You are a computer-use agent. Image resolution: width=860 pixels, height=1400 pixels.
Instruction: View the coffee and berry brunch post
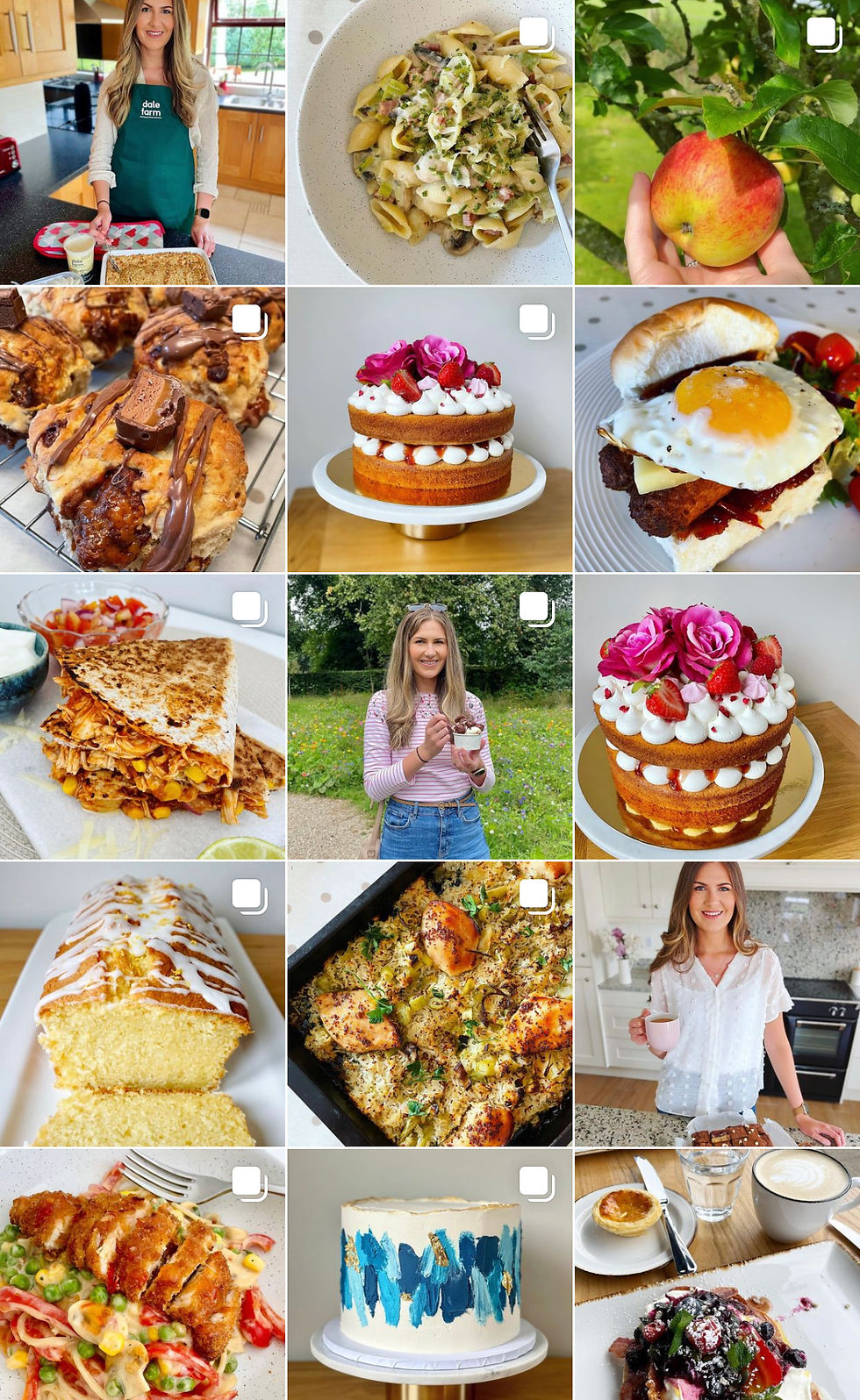coord(717,1274)
